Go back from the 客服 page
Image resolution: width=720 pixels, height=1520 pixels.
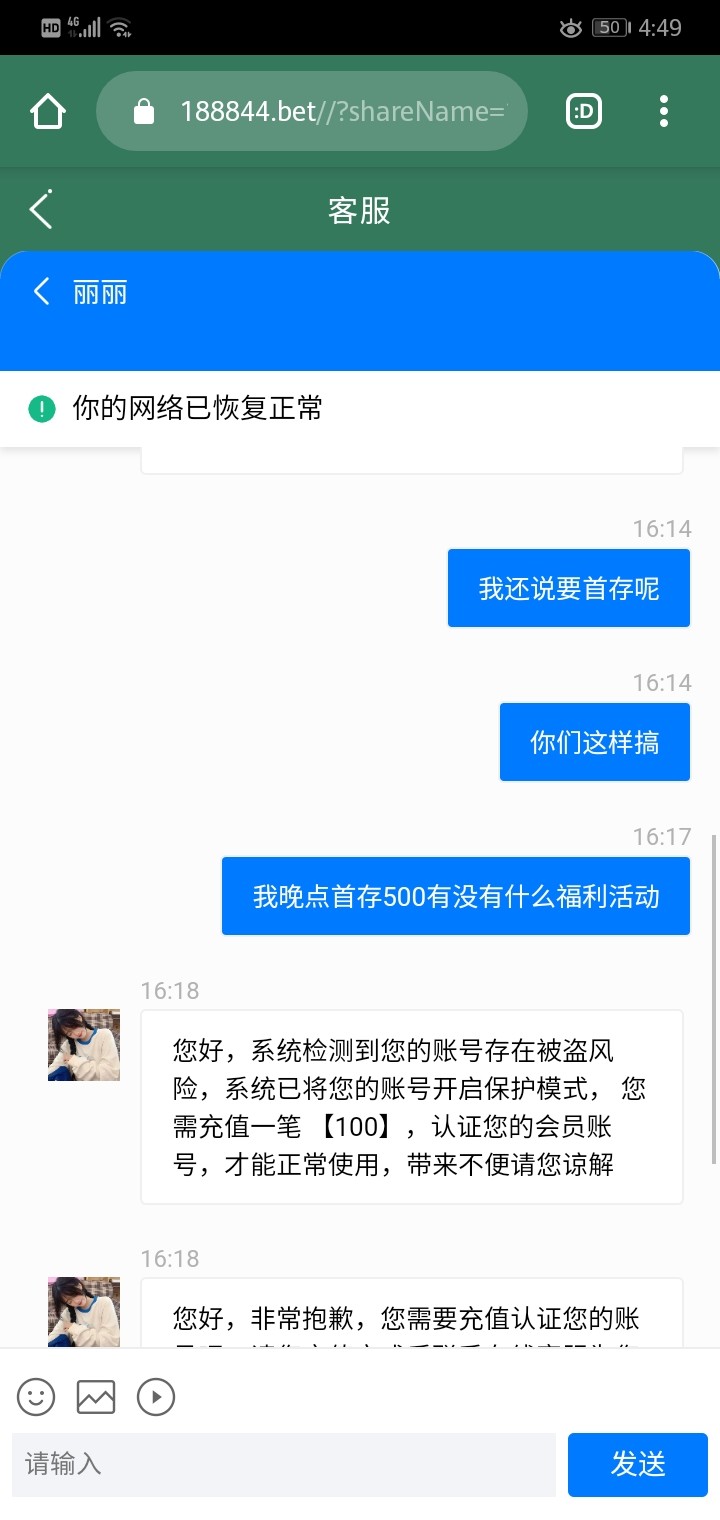pos(40,210)
